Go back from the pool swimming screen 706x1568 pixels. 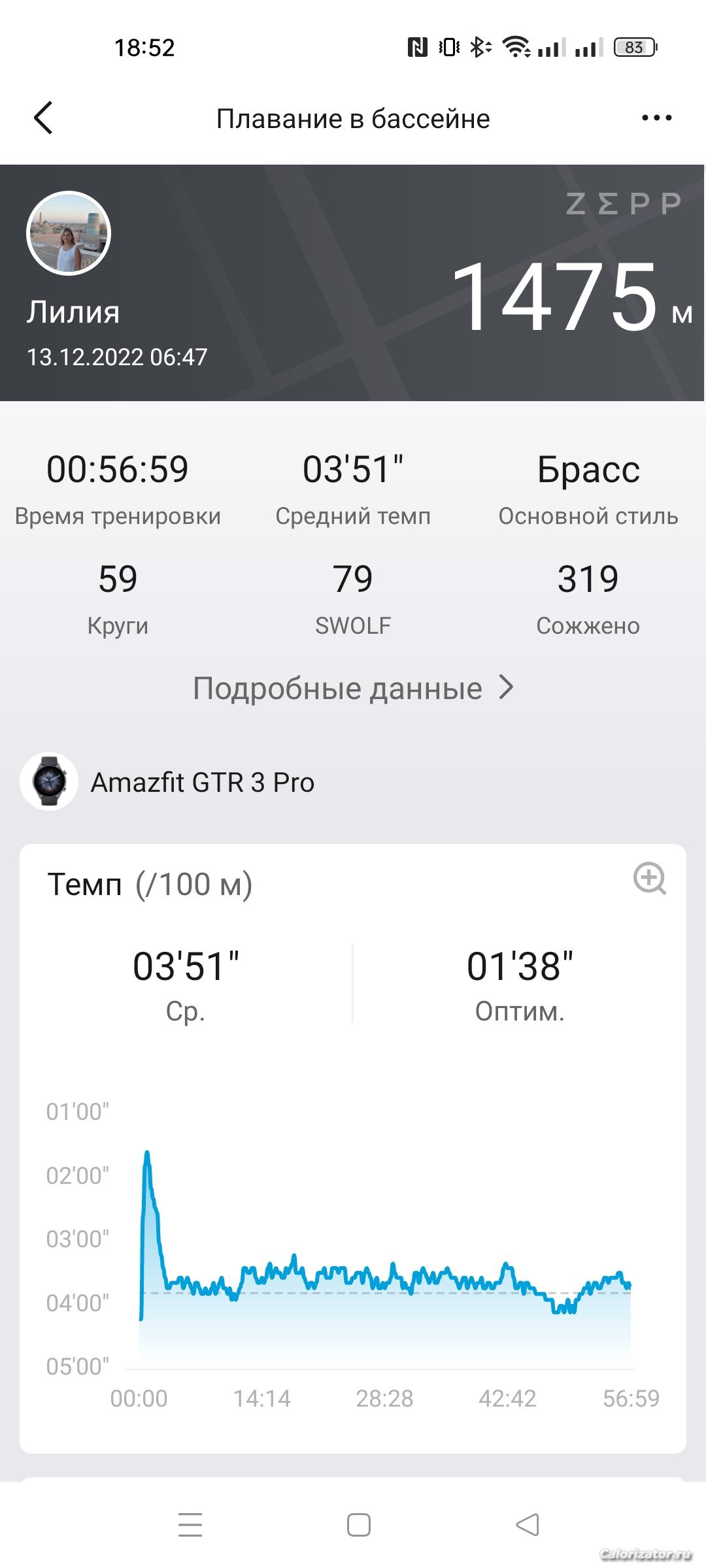point(43,118)
